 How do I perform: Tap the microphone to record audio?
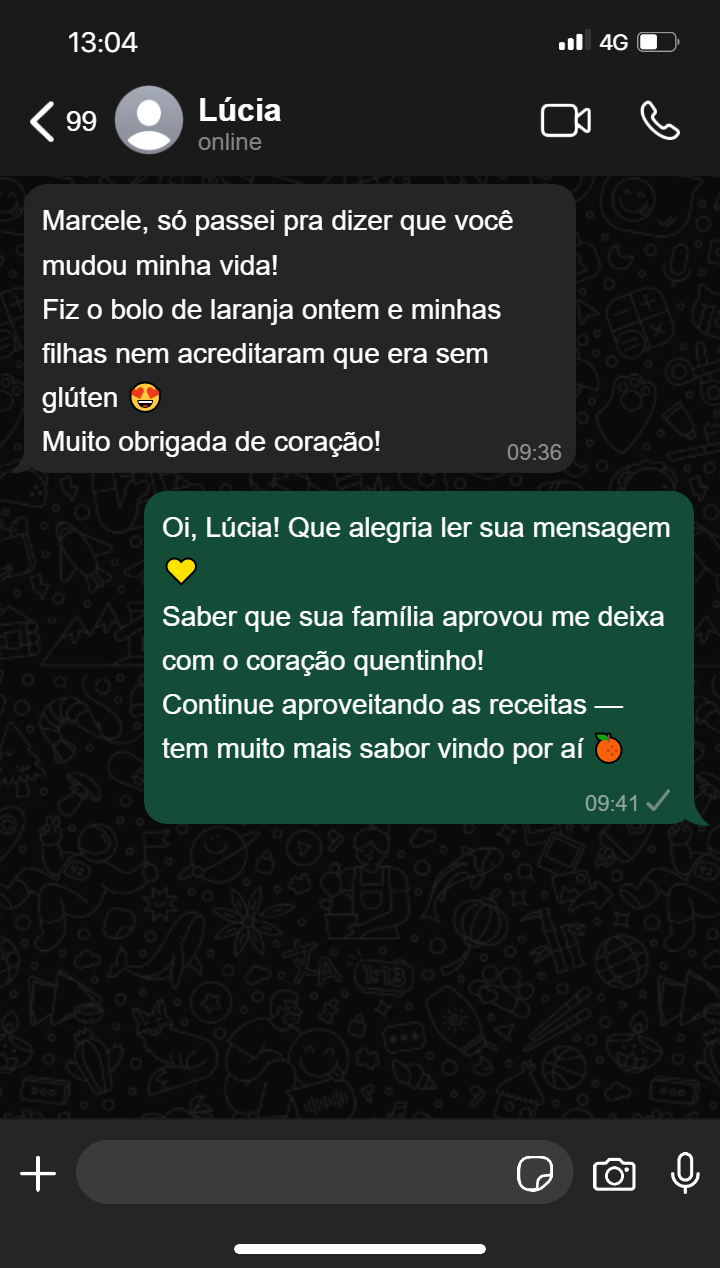tap(685, 1173)
